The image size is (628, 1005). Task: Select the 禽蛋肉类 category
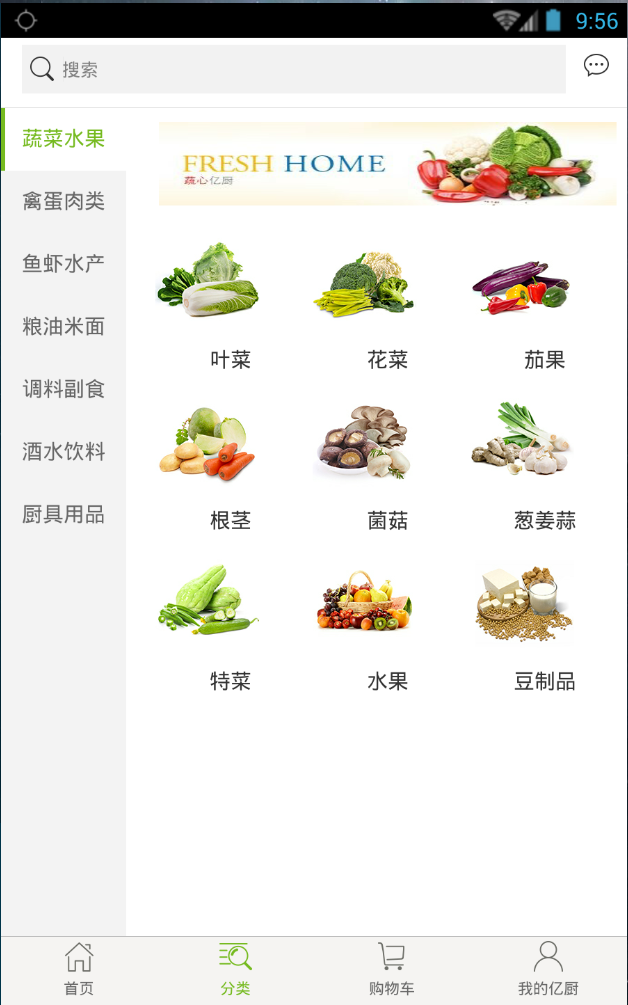point(64,201)
